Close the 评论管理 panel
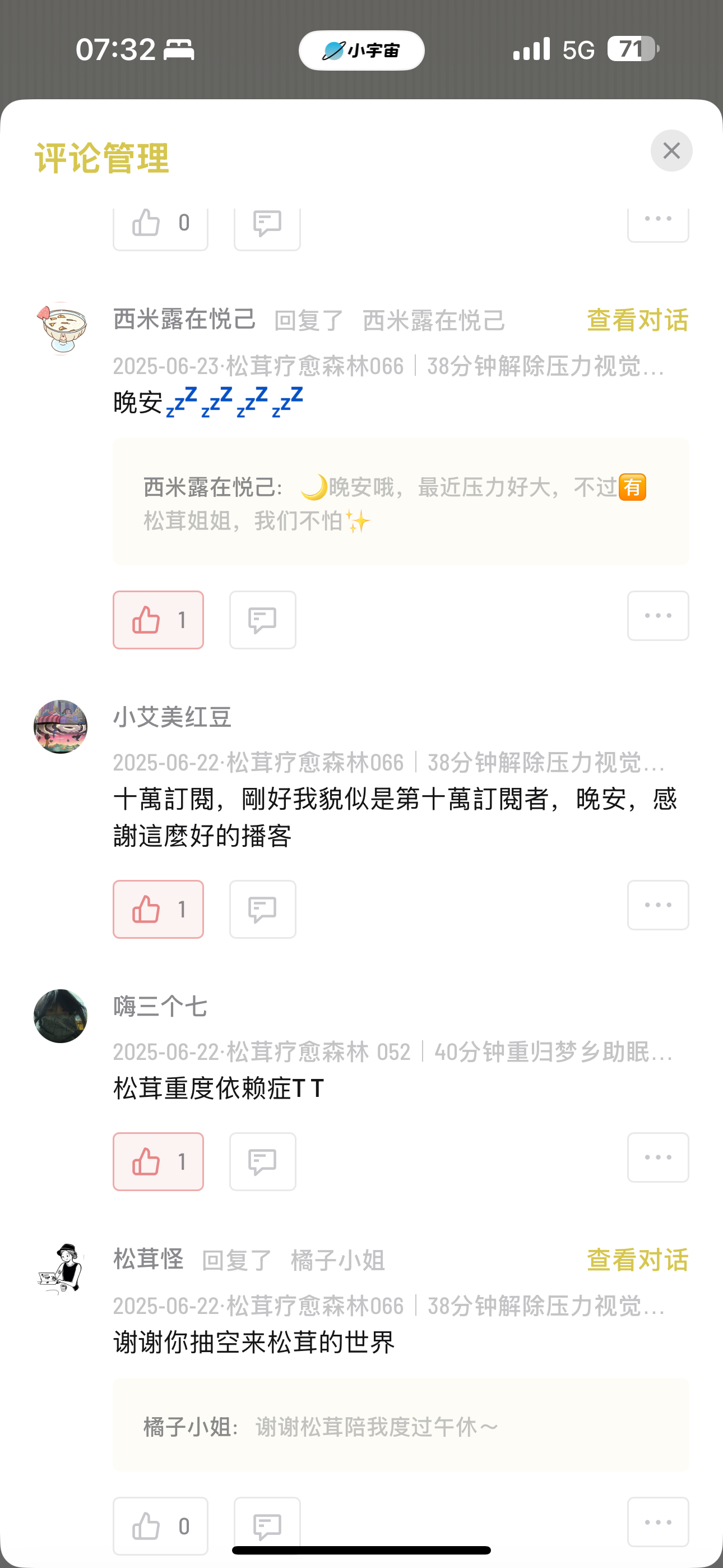Screen dimensions: 723x1568 pos(671,150)
